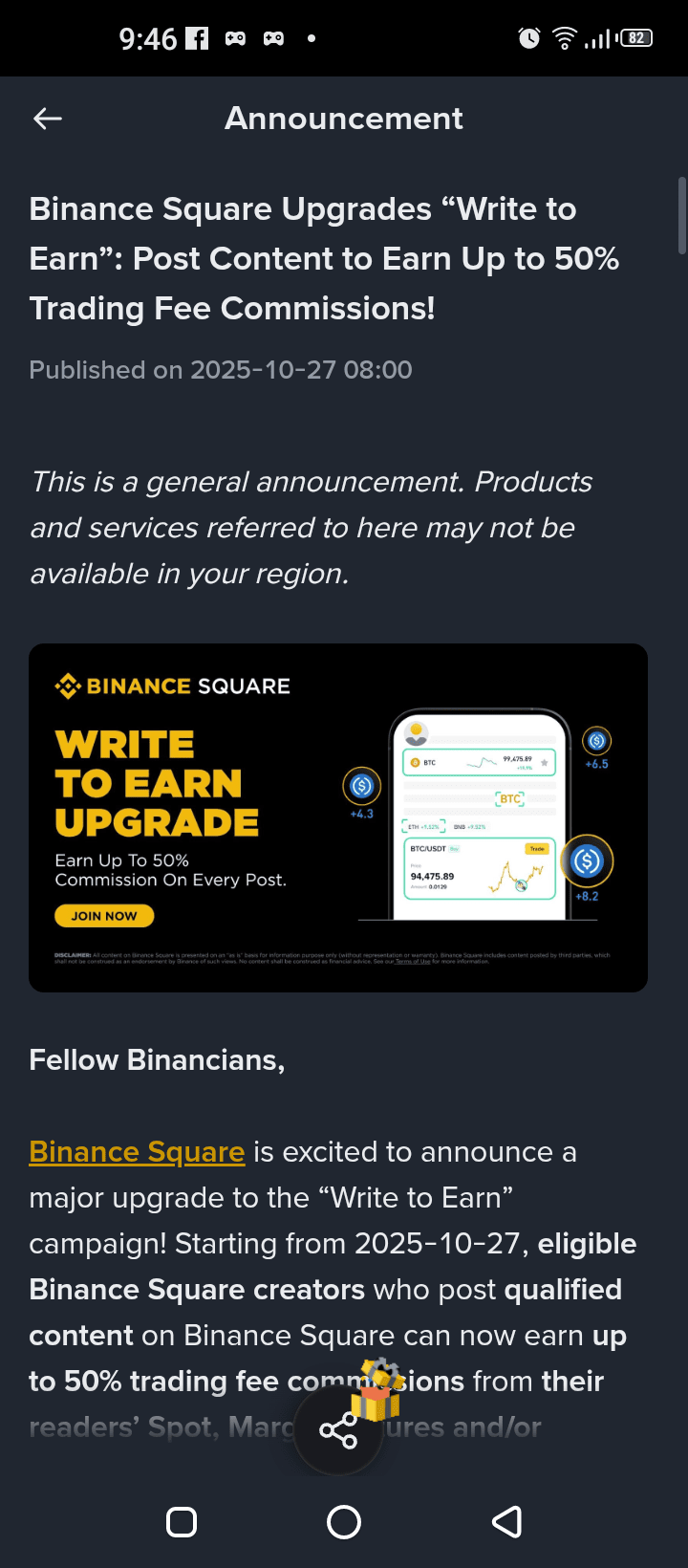The width and height of the screenshot is (688, 1568).
Task: Open the recent apps view
Action: pos(182,1521)
